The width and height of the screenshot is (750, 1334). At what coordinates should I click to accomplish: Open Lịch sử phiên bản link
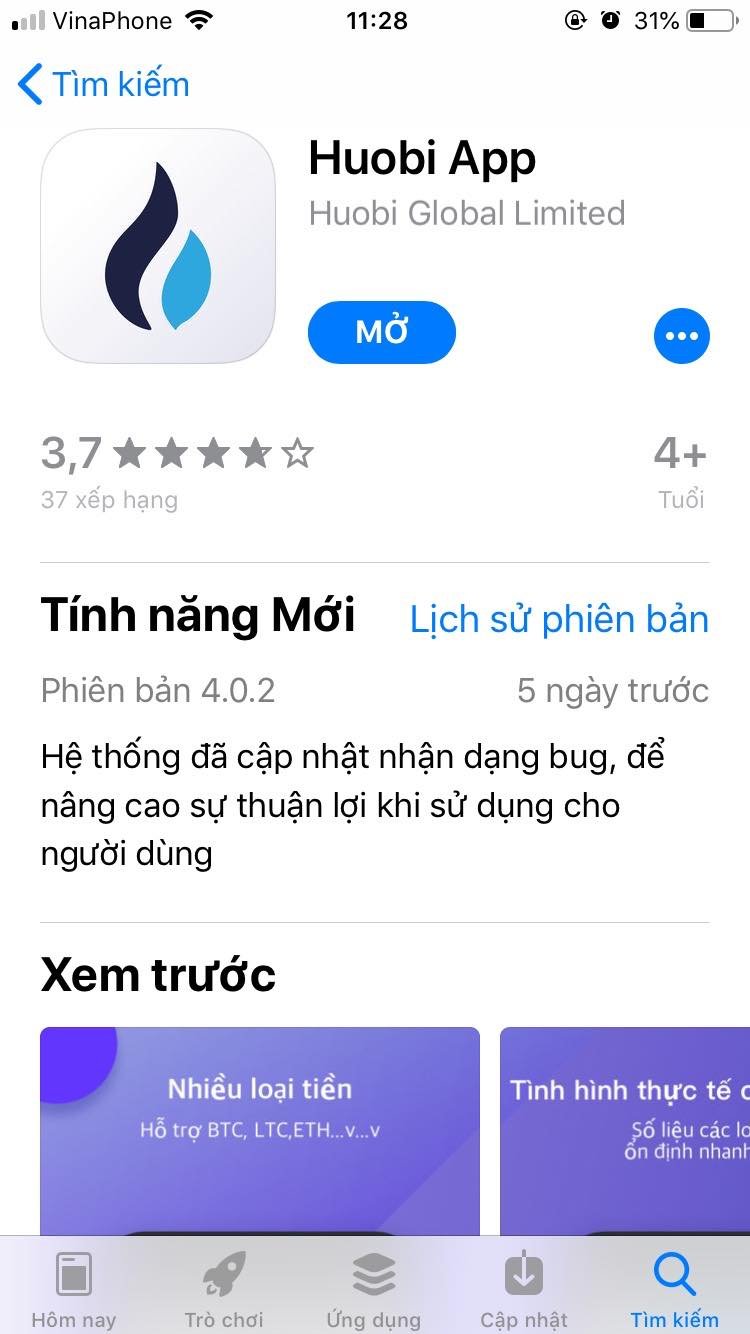coord(559,619)
